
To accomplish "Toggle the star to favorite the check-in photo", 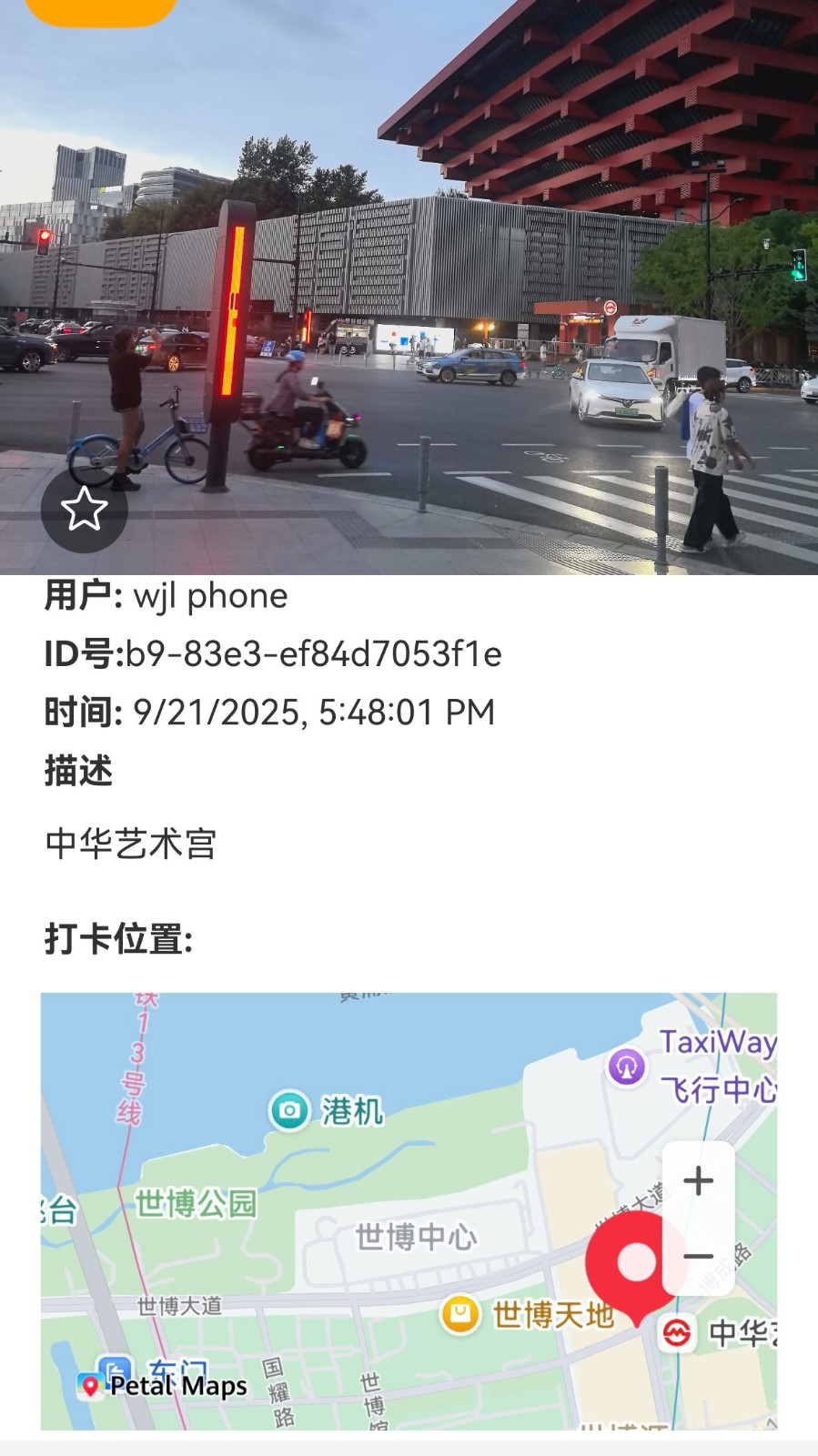I will click(84, 511).
